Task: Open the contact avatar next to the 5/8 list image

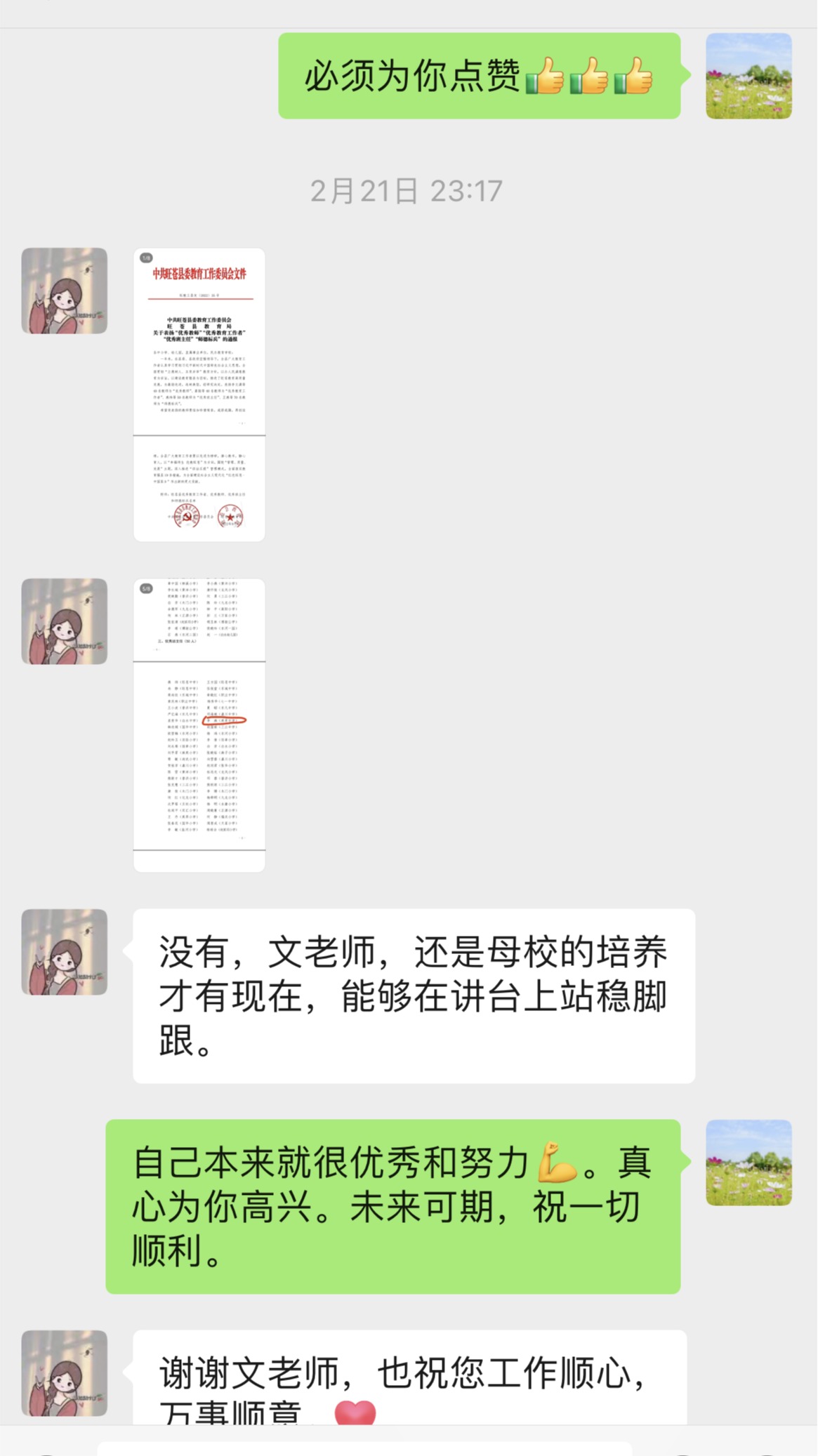Action: coord(65,621)
